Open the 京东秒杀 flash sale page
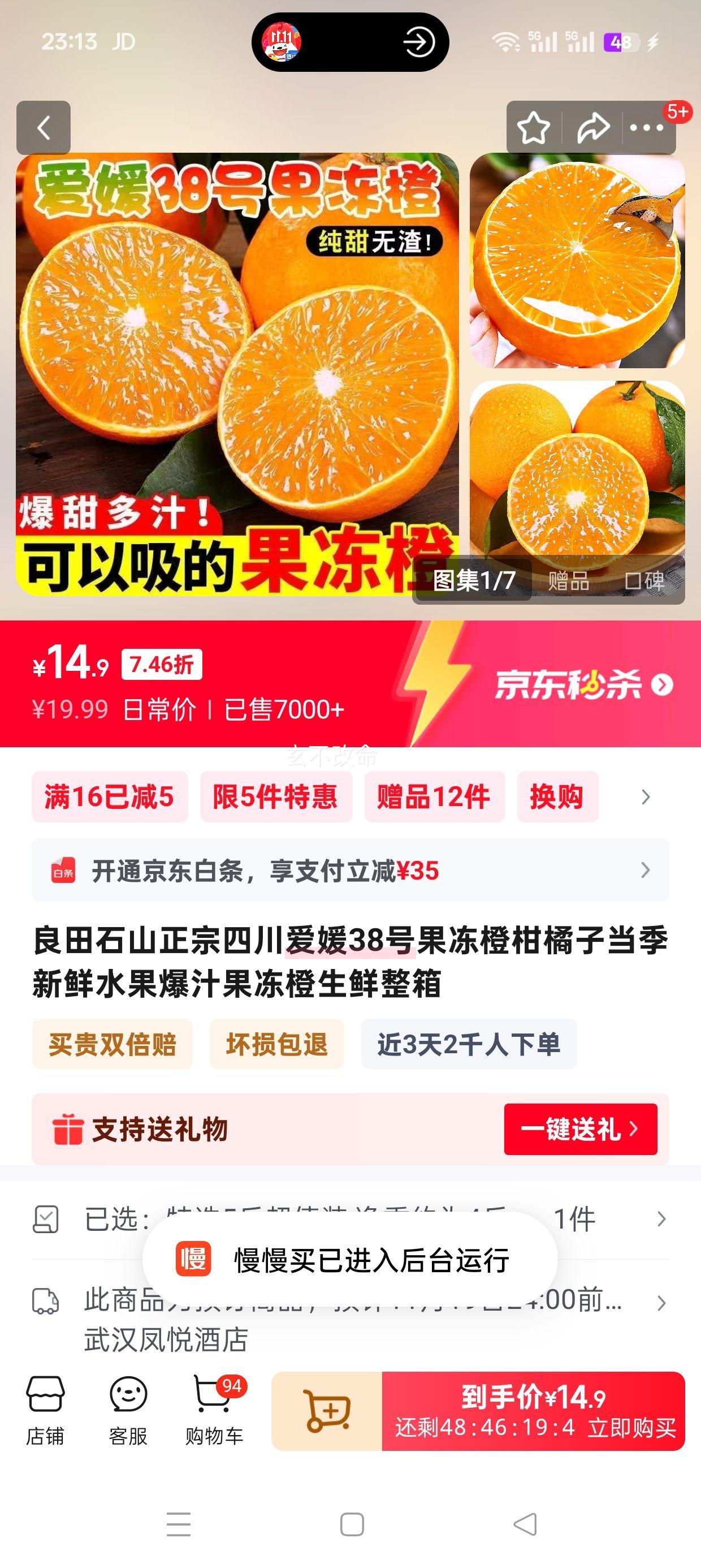Viewport: 701px width, 1568px height. (583, 685)
